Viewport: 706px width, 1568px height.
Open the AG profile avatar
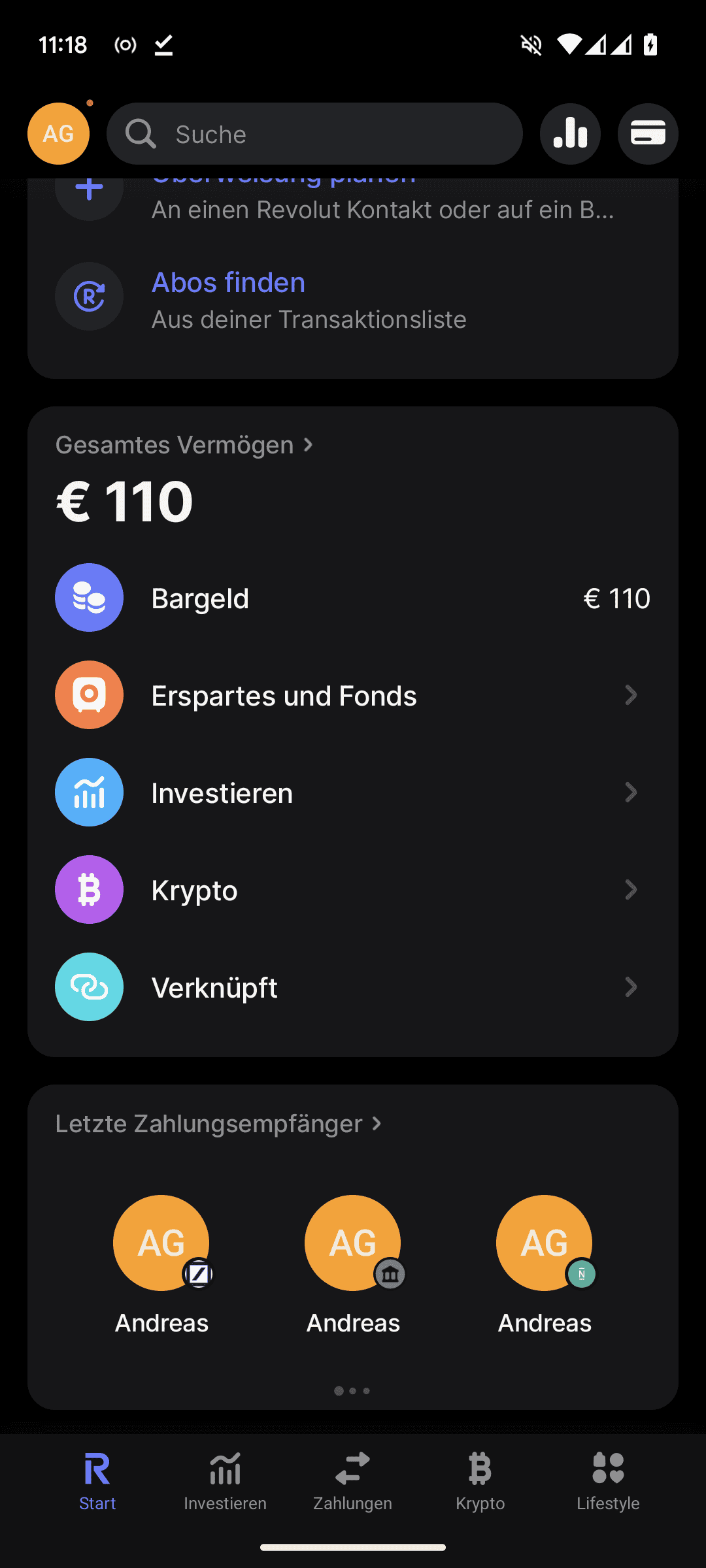coord(58,134)
